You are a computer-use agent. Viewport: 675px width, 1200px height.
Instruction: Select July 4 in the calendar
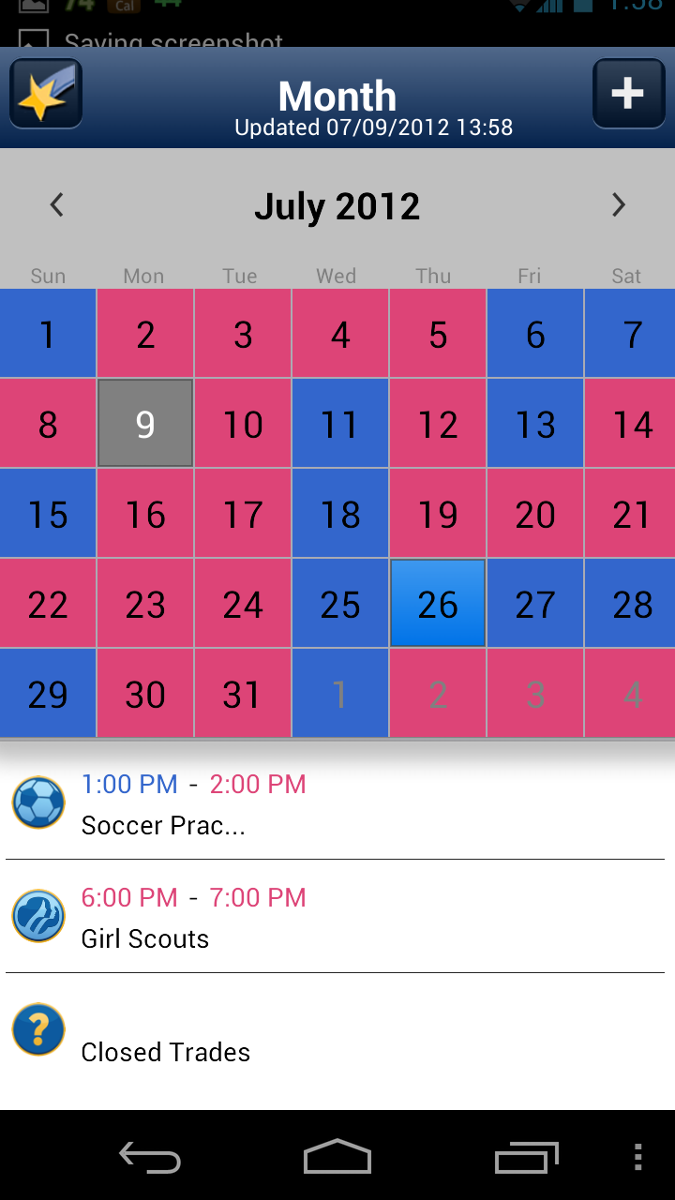coord(340,334)
